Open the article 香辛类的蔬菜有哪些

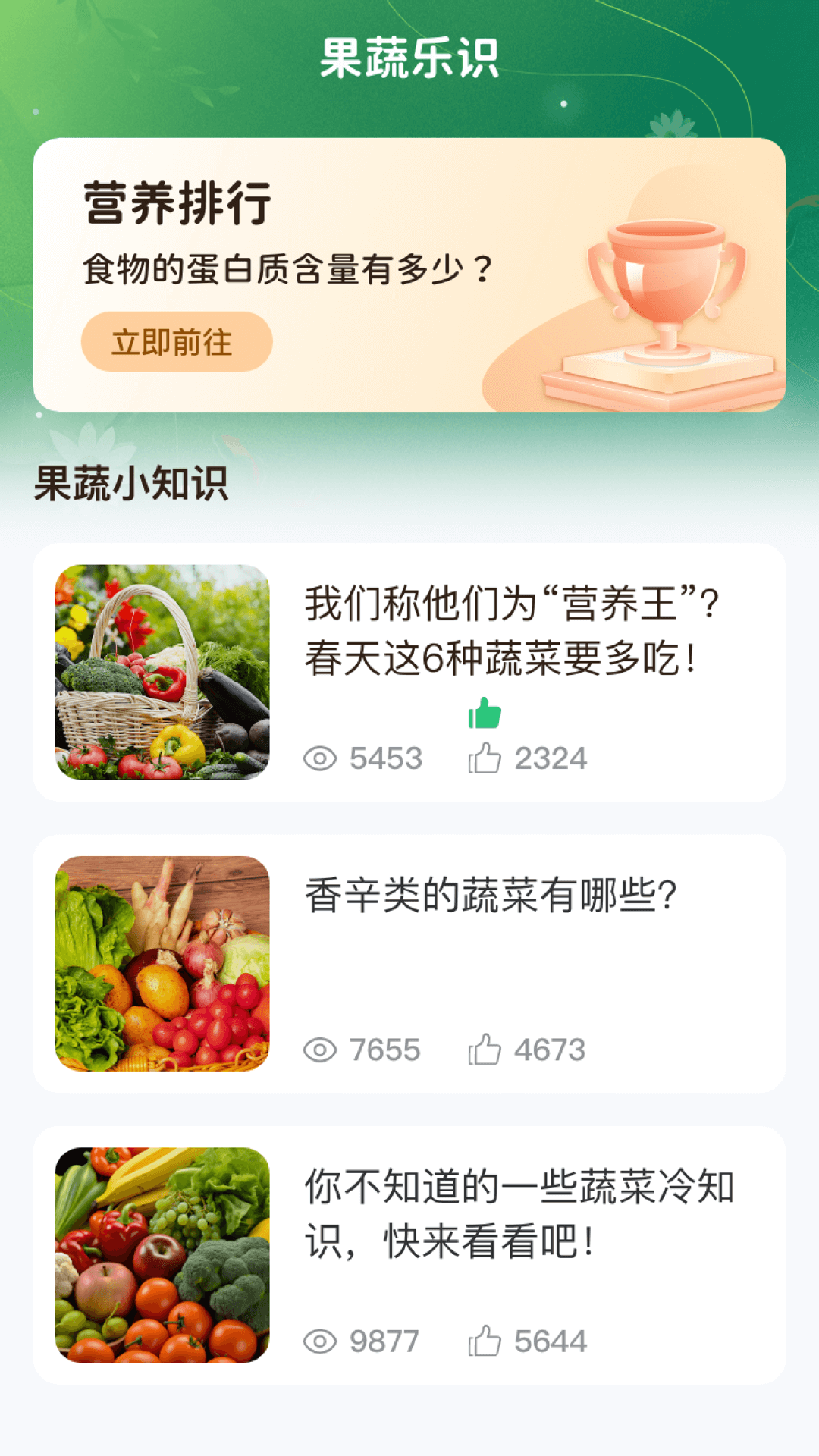490,896
